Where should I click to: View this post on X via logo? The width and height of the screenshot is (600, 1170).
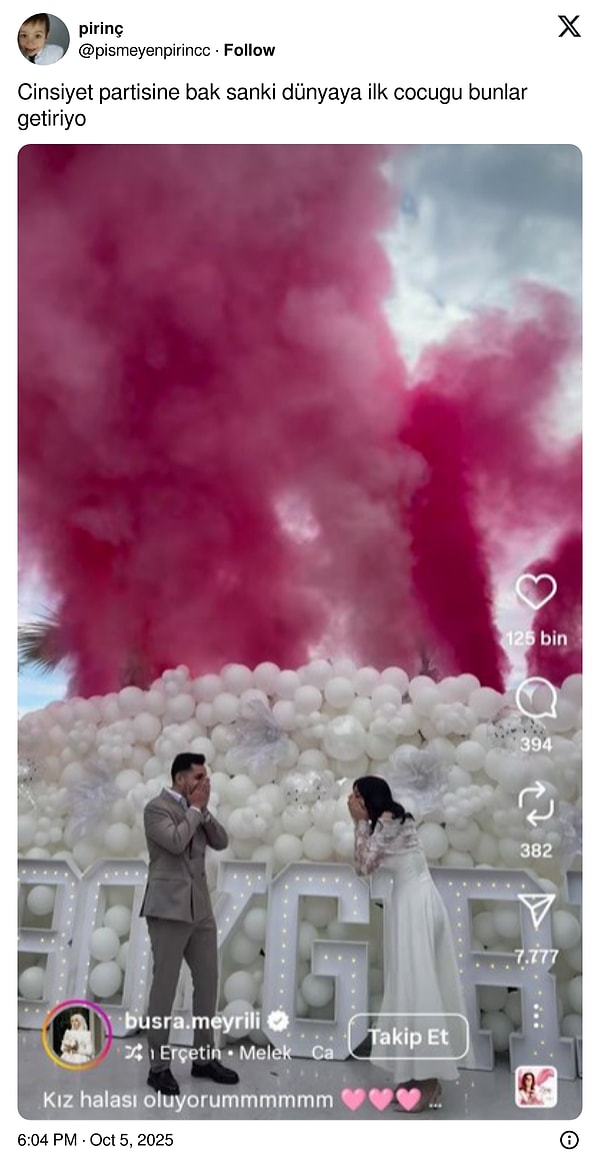(x=569, y=27)
